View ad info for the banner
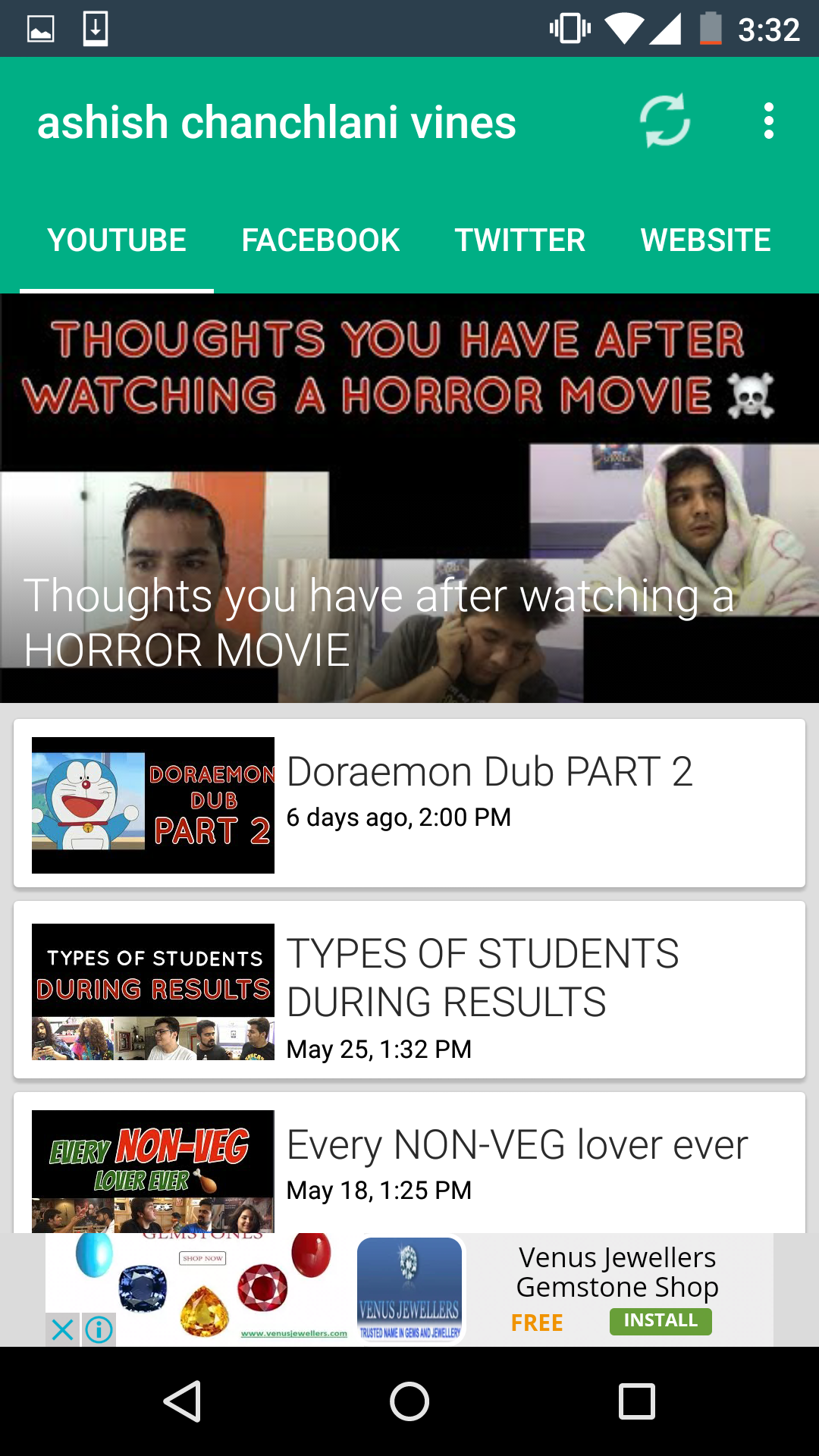Viewport: 819px width, 1456px height. (x=99, y=1329)
